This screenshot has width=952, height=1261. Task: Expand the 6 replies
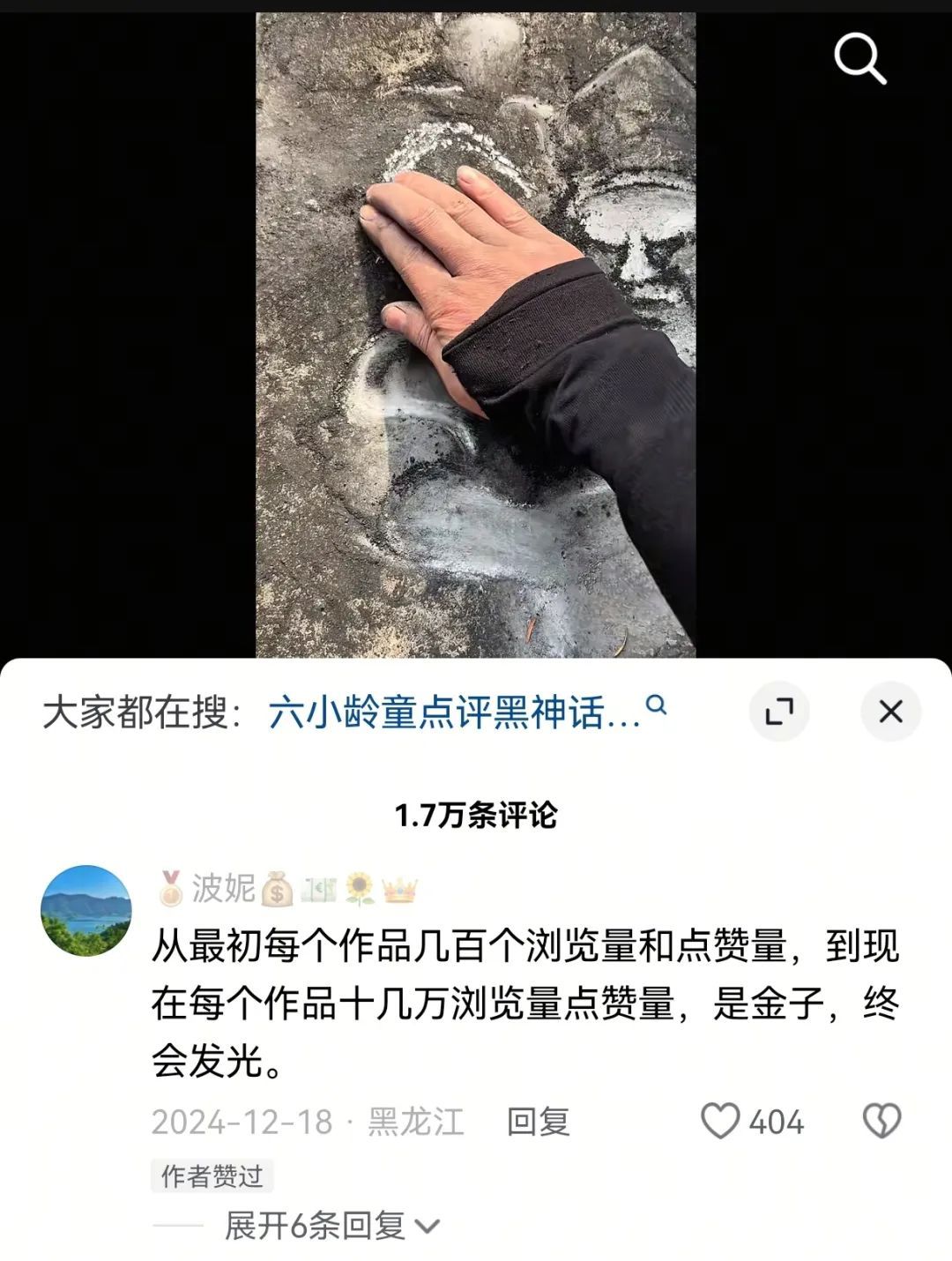click(x=331, y=1225)
